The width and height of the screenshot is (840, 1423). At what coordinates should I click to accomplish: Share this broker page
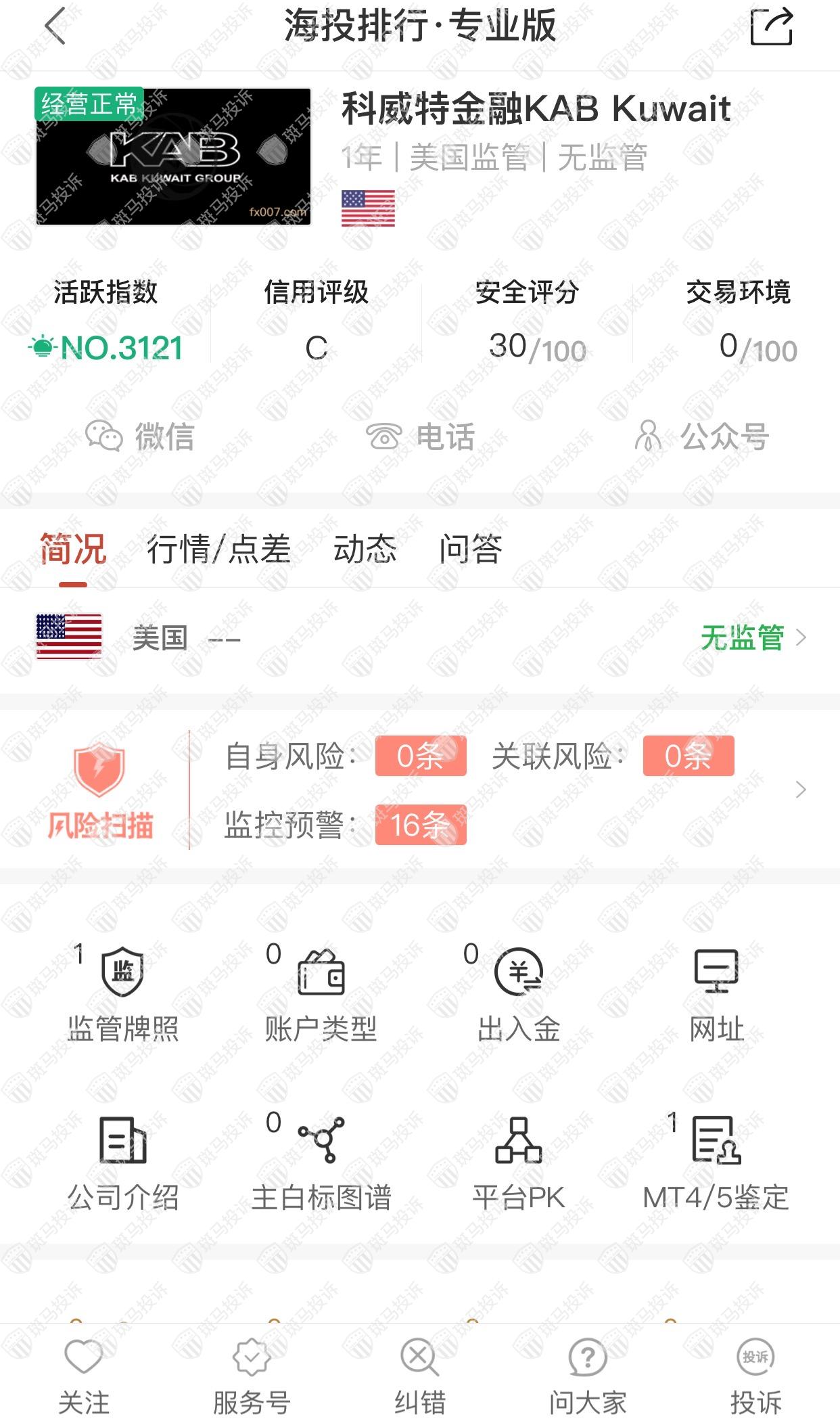coord(771,27)
